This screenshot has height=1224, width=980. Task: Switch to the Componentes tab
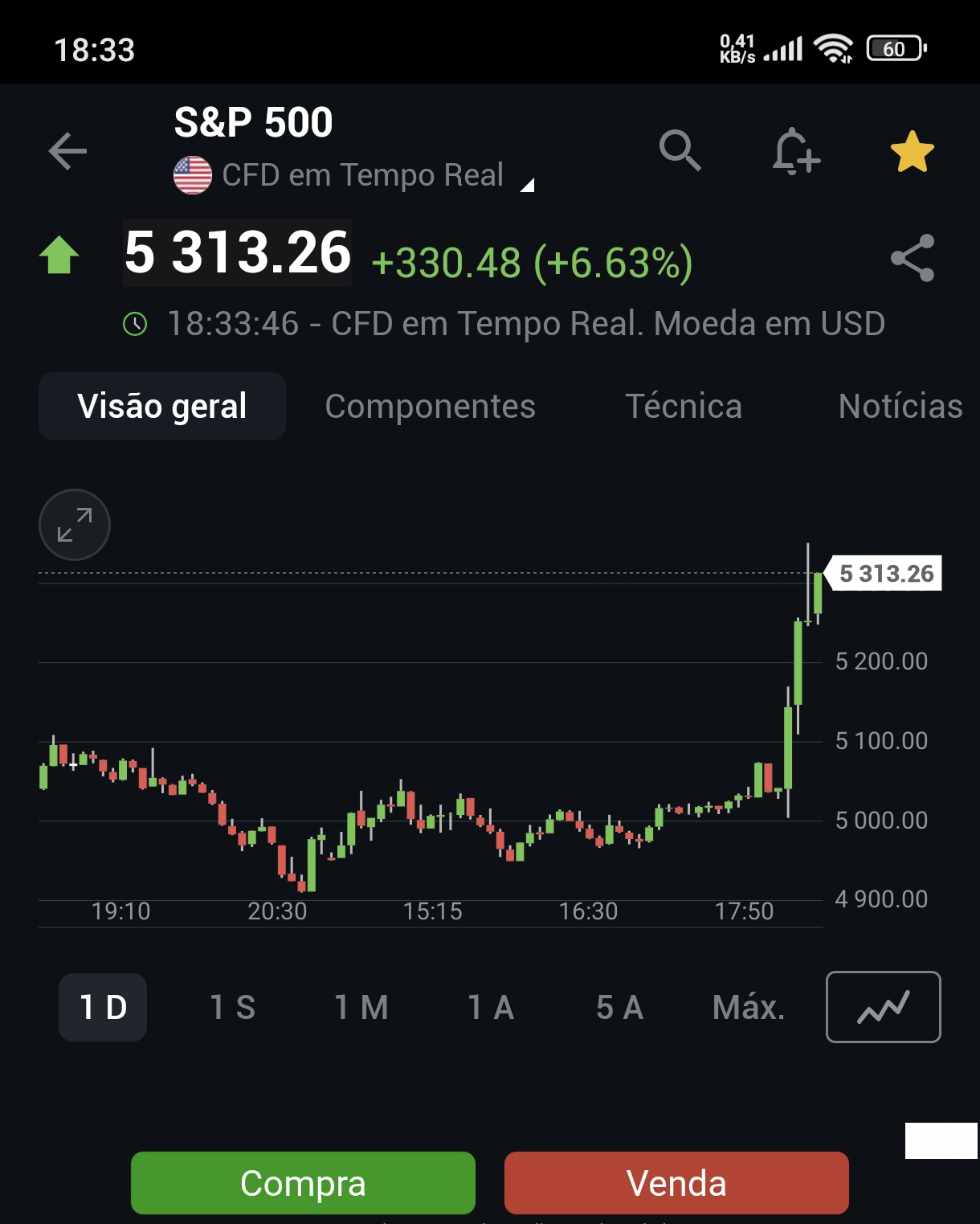(430, 406)
